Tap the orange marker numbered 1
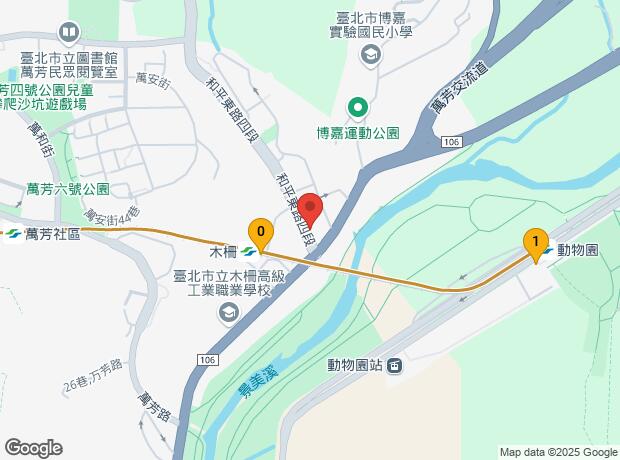Screen dimensions: 620x460 [536, 243]
